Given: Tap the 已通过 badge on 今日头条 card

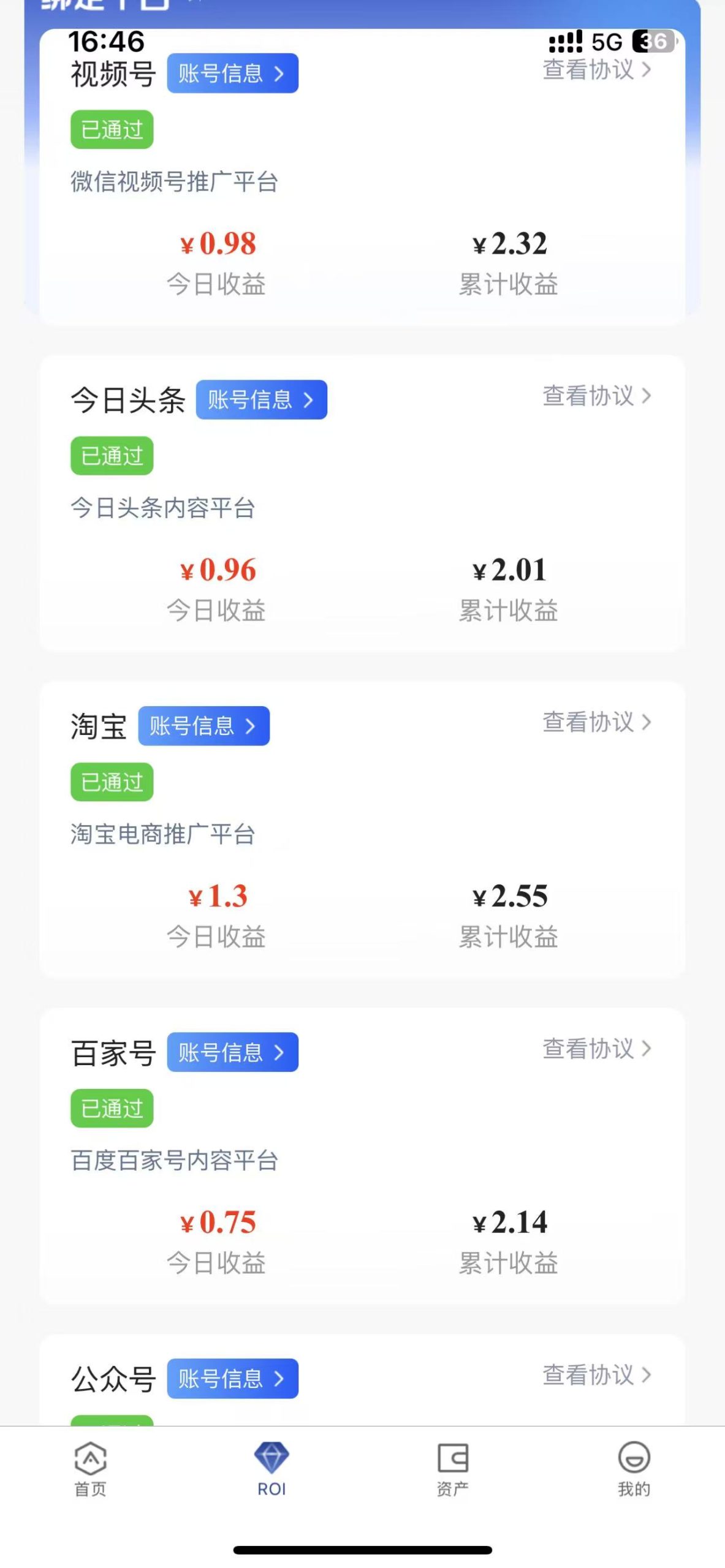Looking at the screenshot, I should coord(111,456).
